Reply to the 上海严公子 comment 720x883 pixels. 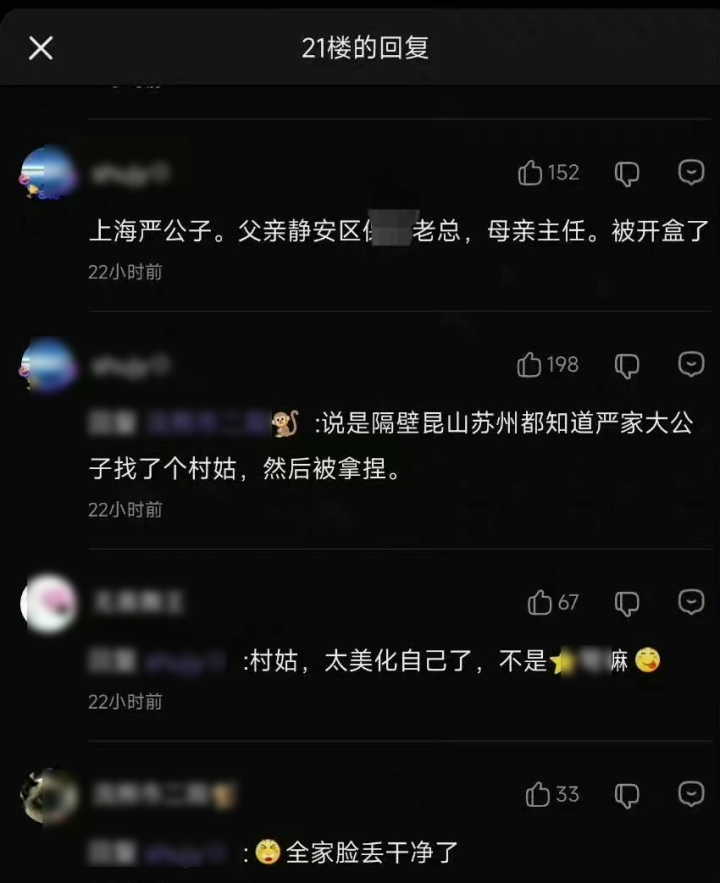(691, 173)
